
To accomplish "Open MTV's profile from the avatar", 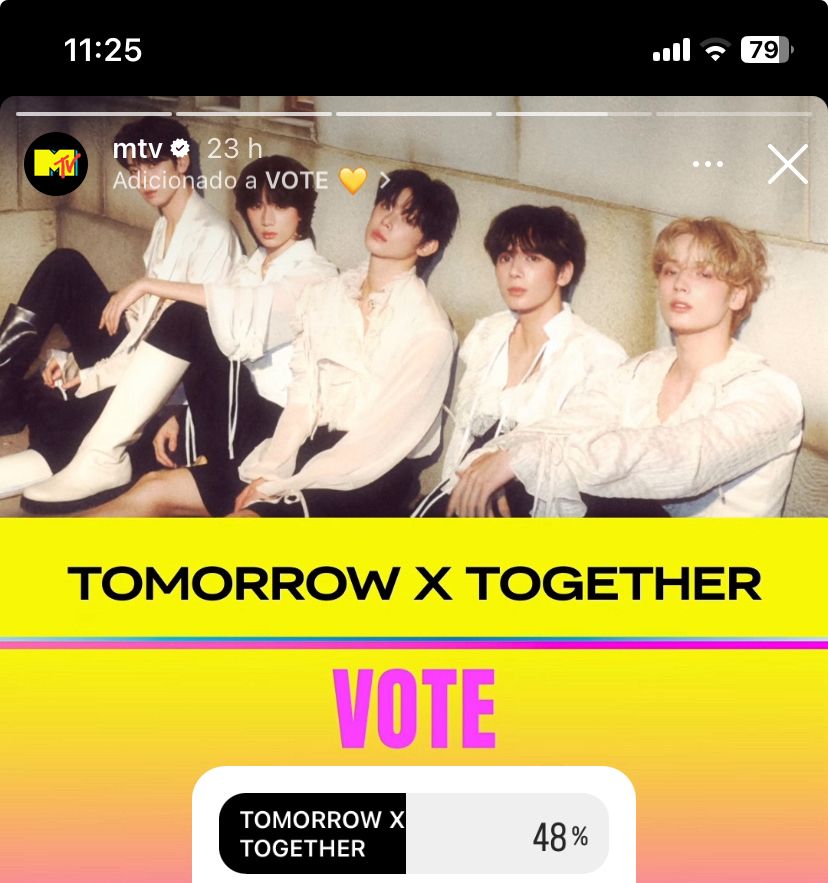I will coord(56,163).
